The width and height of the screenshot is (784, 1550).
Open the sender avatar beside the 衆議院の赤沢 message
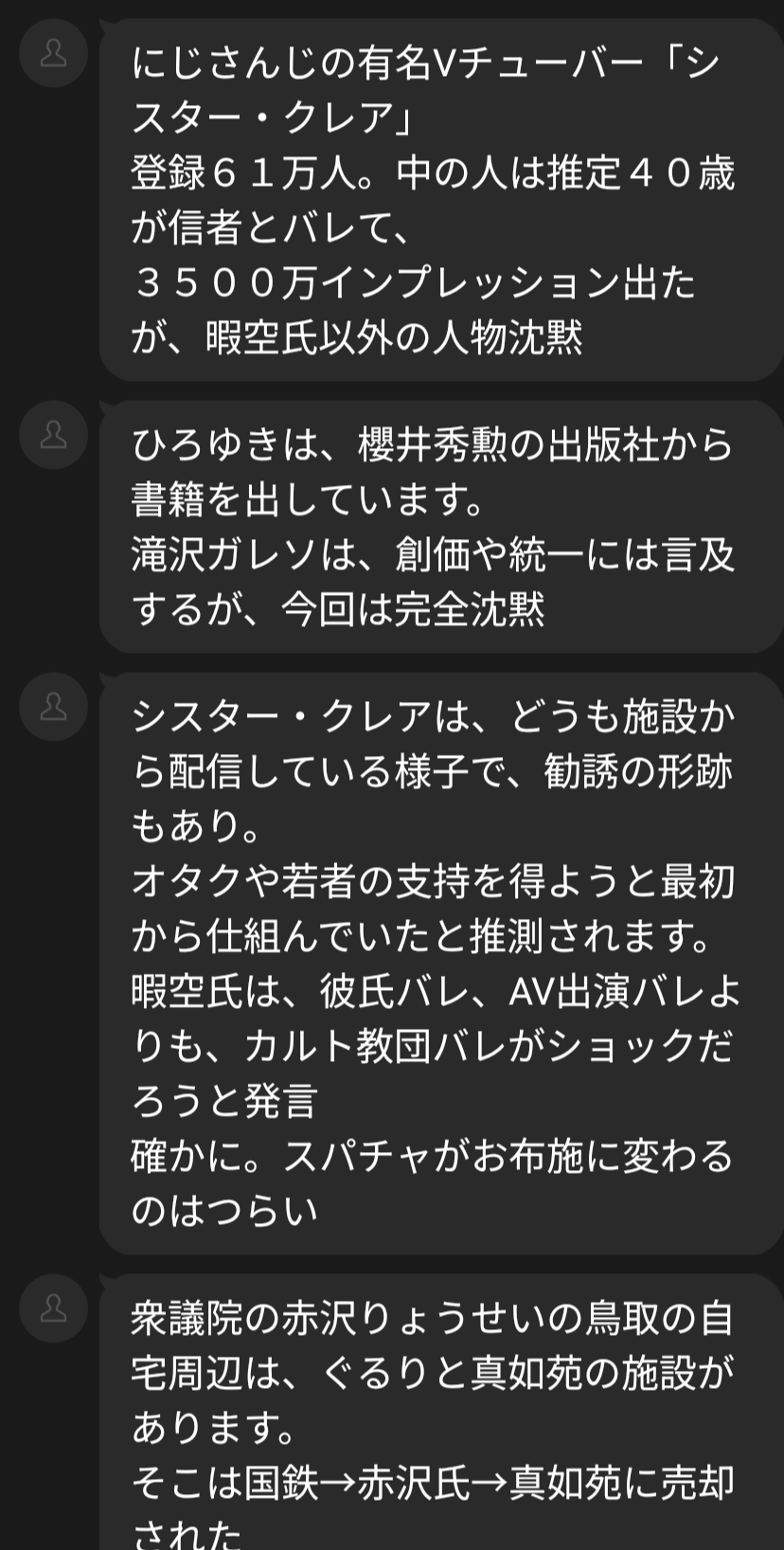pyautogui.click(x=54, y=1308)
